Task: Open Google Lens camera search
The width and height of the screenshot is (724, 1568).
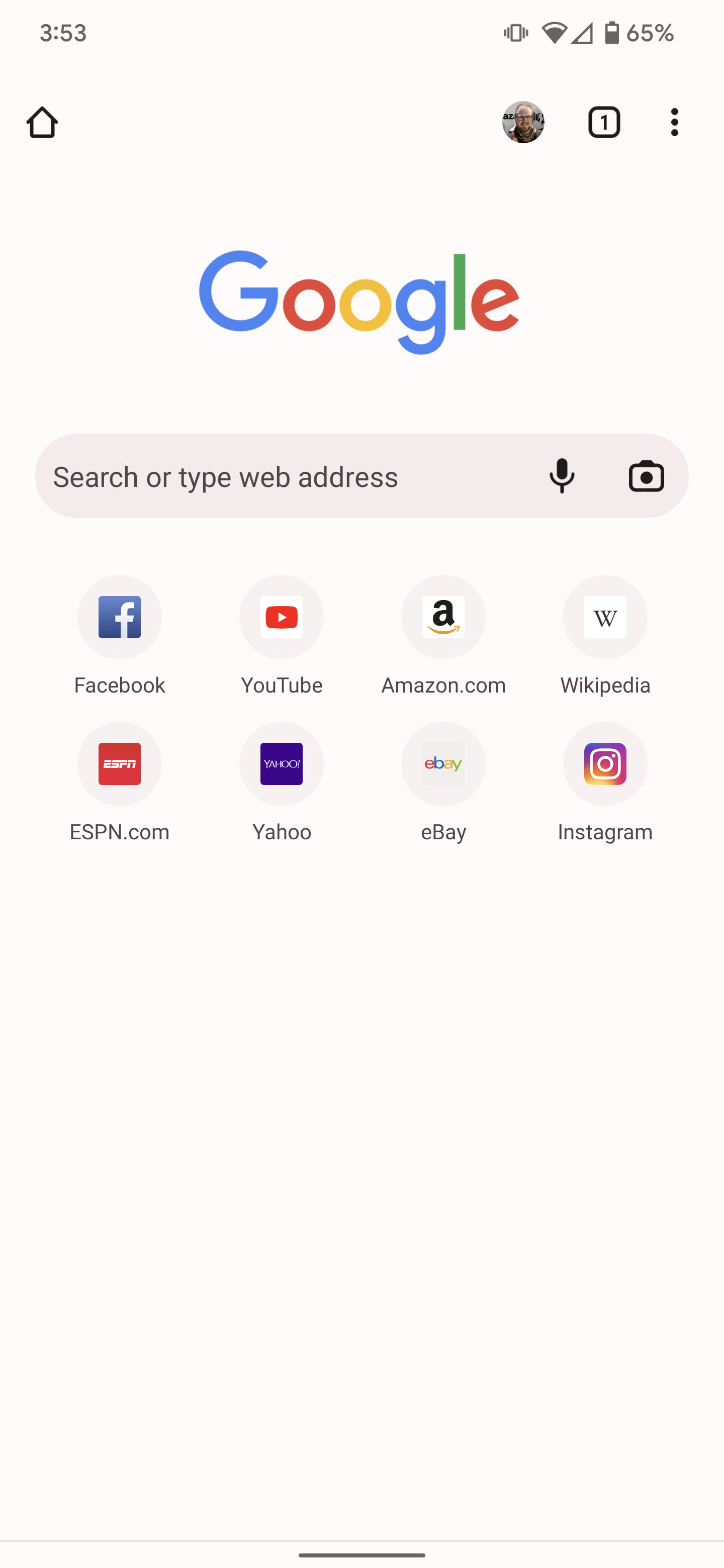Action: click(x=646, y=476)
